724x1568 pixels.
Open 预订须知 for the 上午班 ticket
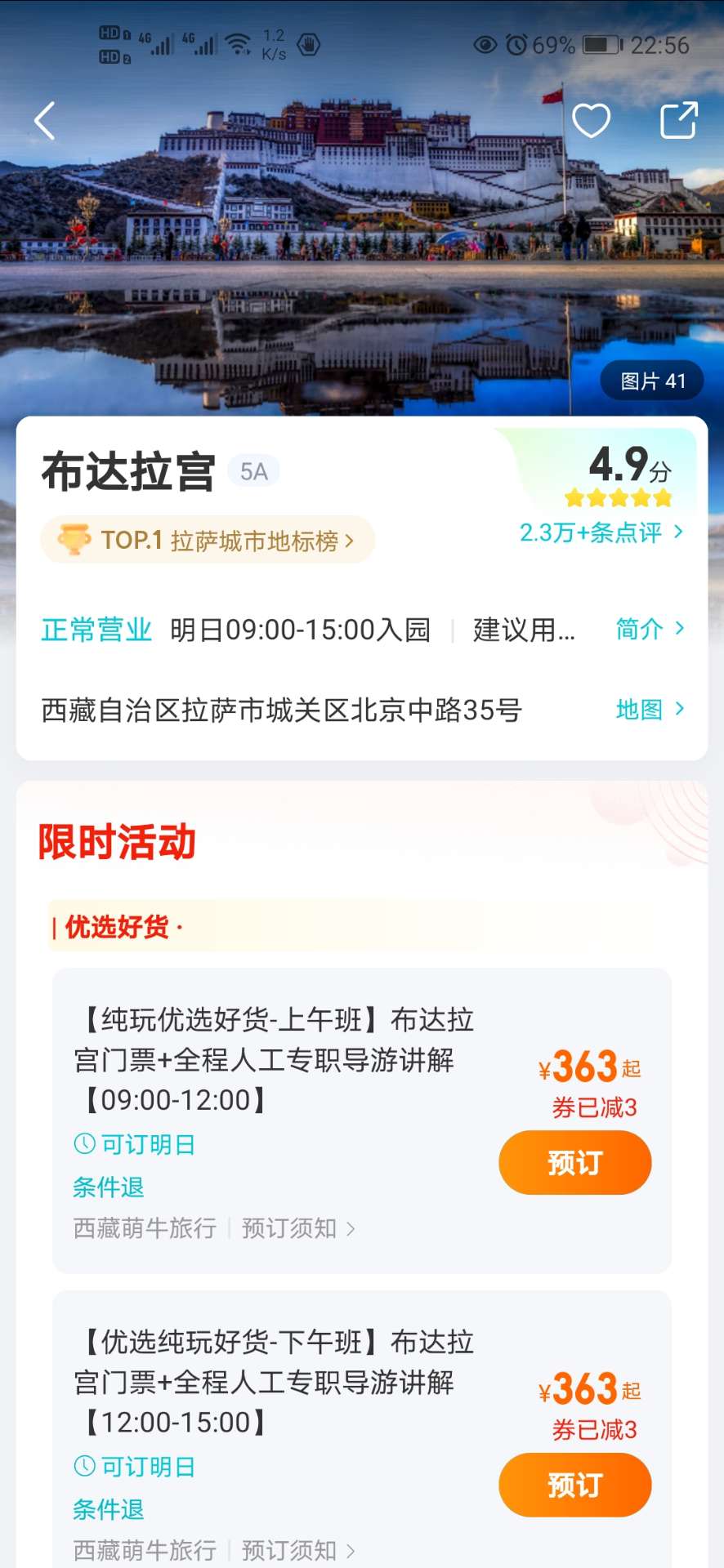tap(298, 1228)
